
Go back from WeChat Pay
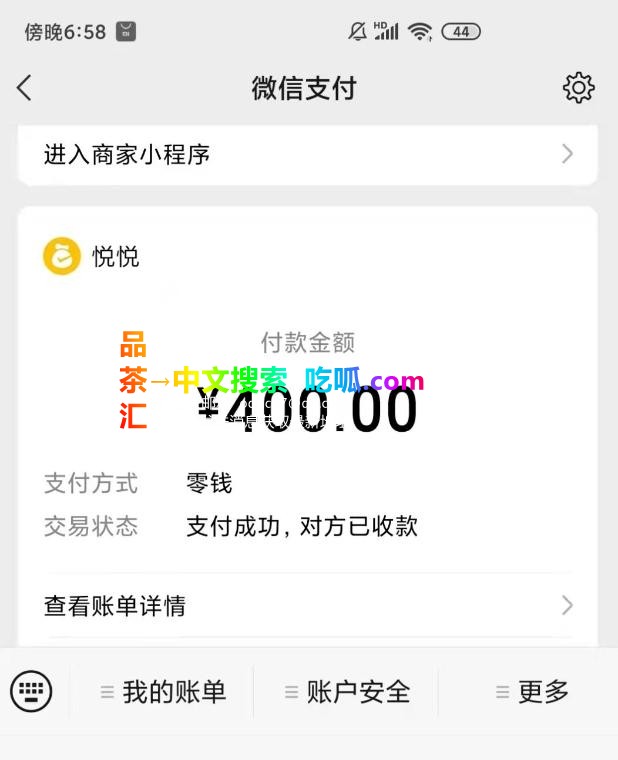[25, 88]
